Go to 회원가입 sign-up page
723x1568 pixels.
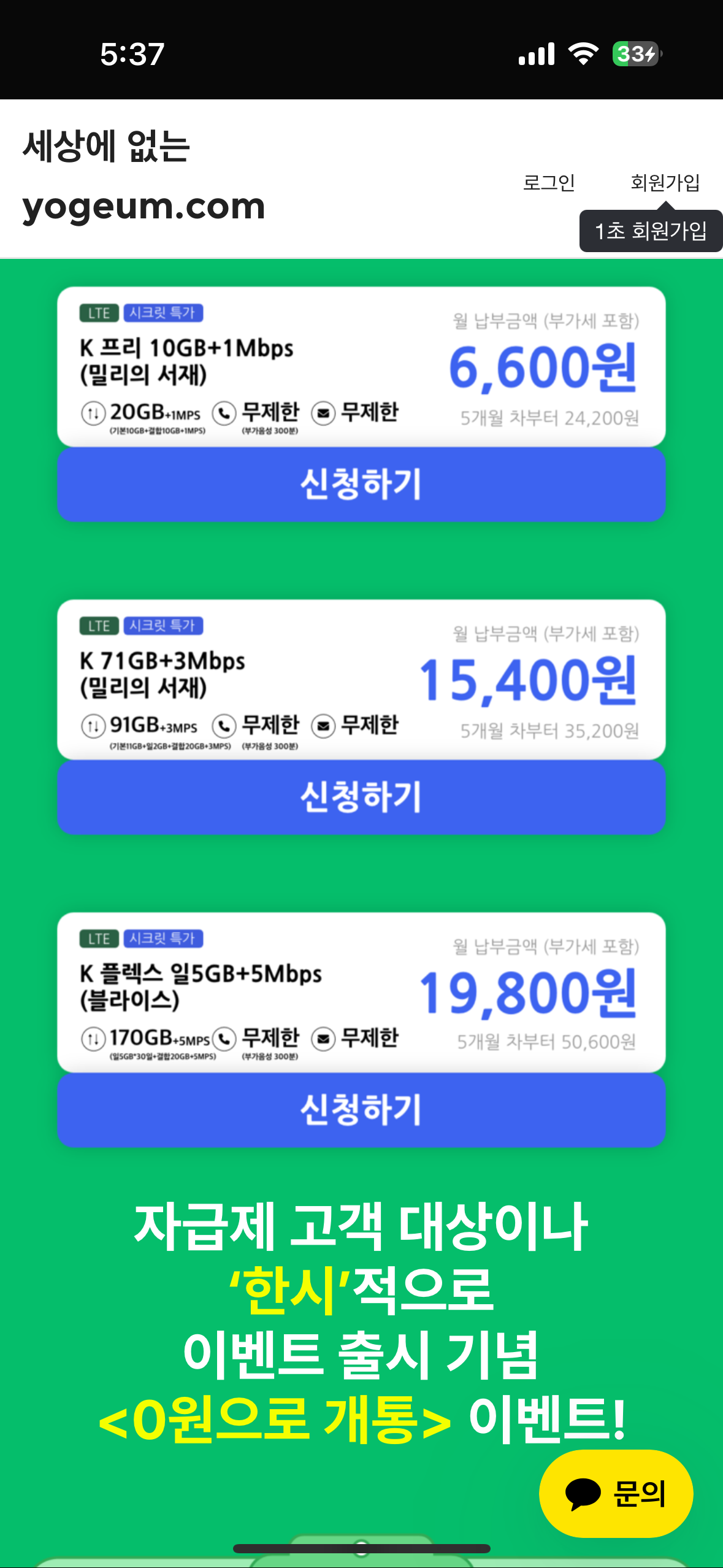(x=665, y=182)
